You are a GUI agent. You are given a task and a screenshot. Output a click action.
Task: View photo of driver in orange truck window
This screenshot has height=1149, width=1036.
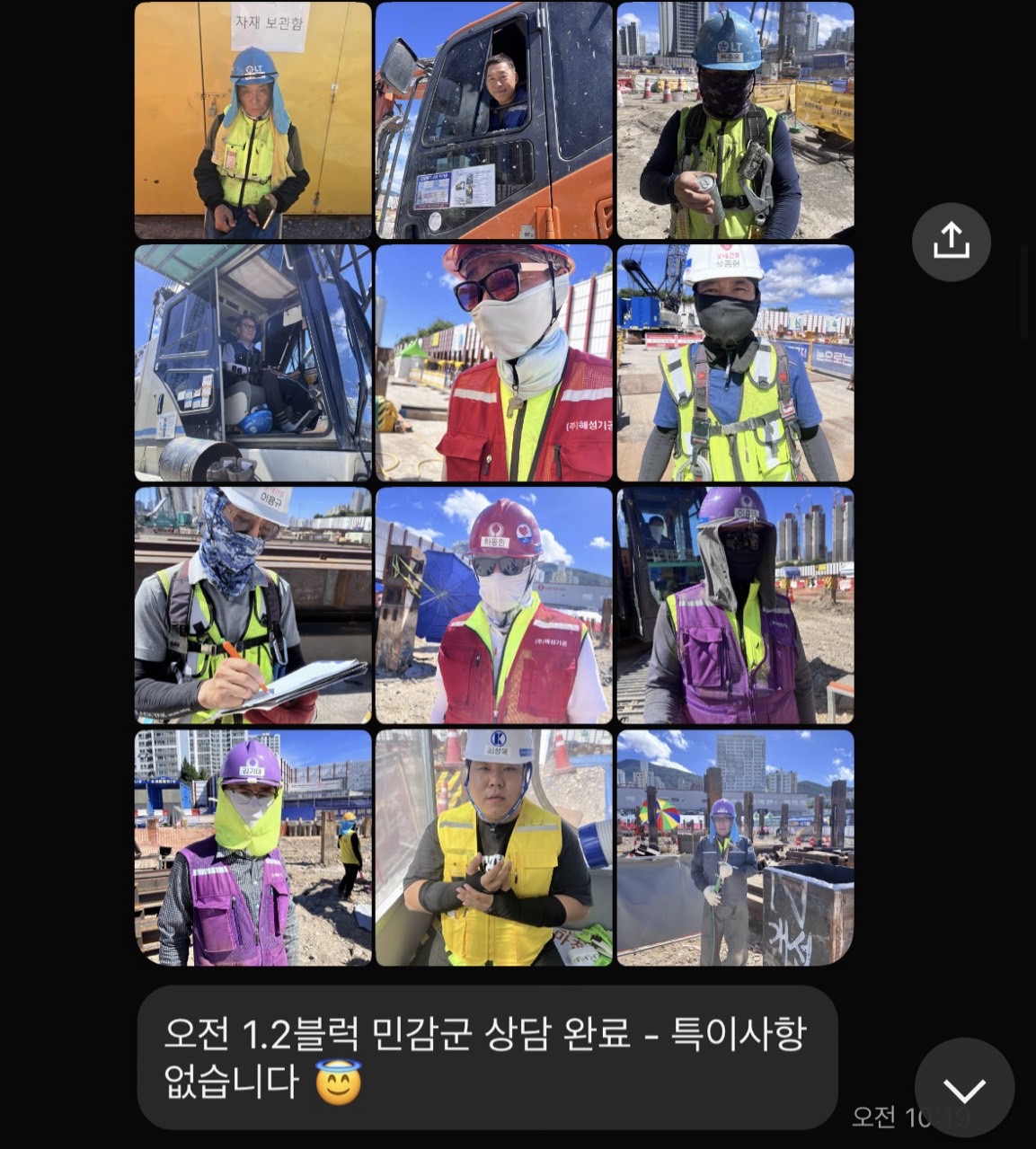point(493,120)
